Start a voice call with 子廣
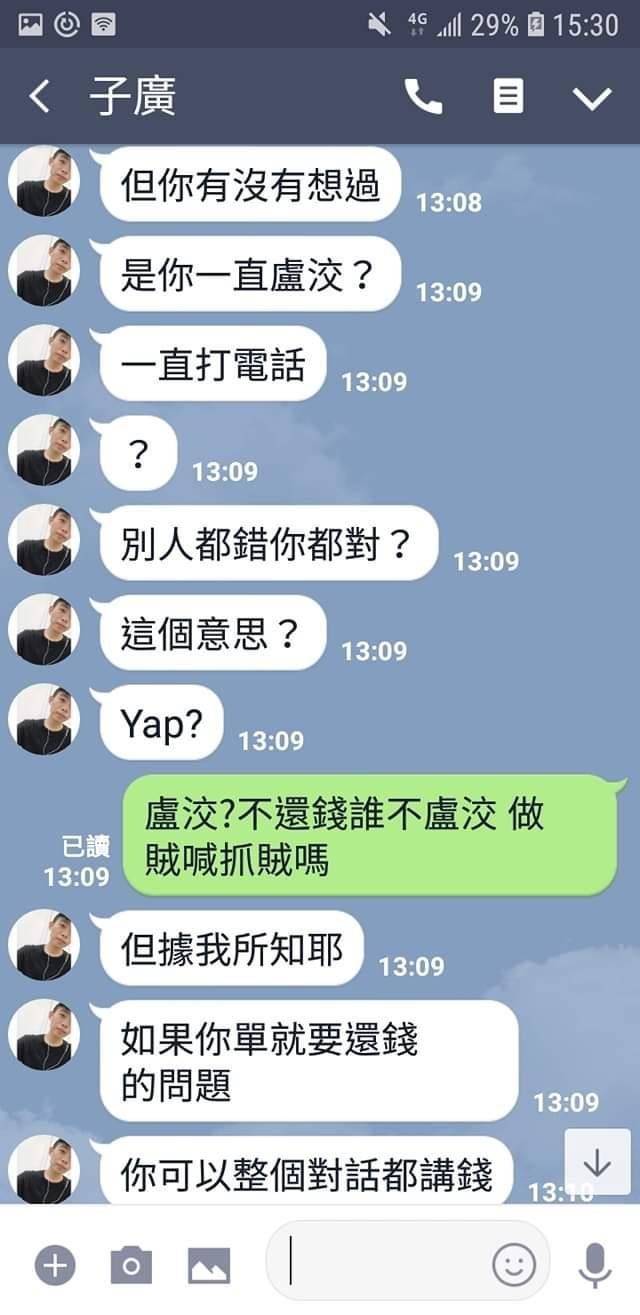 pos(423,97)
